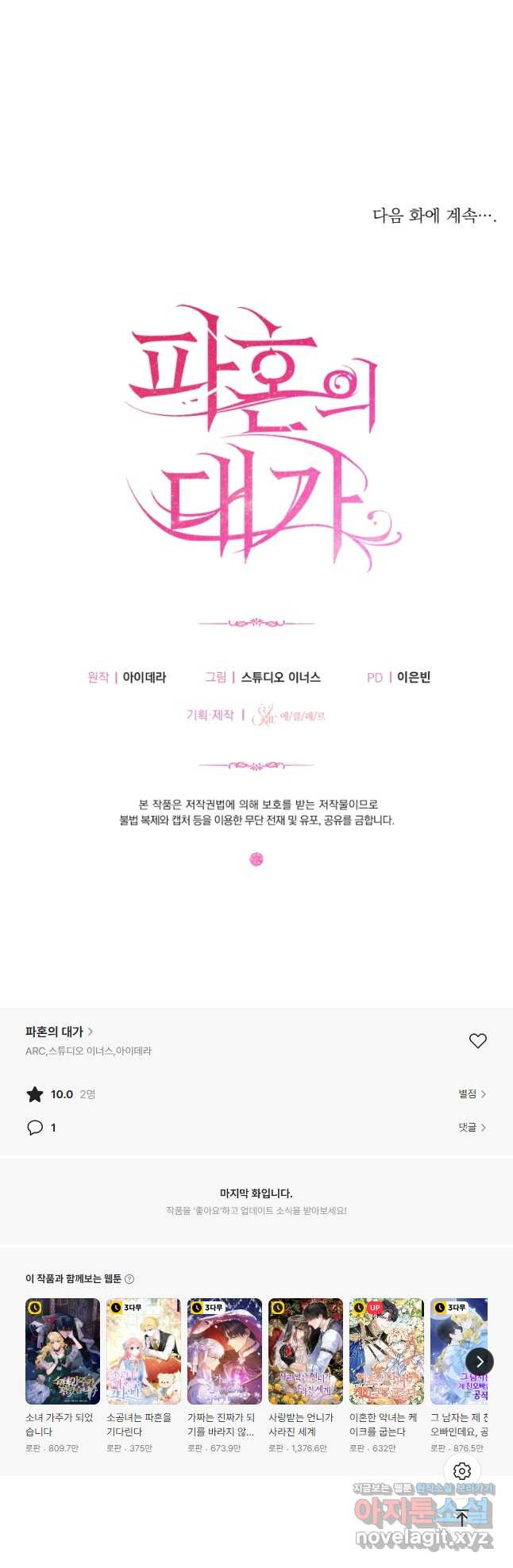Image resolution: width=513 pixels, height=1568 pixels.
Task: Show next recommended webtoons with arrow
Action: coord(480,1361)
